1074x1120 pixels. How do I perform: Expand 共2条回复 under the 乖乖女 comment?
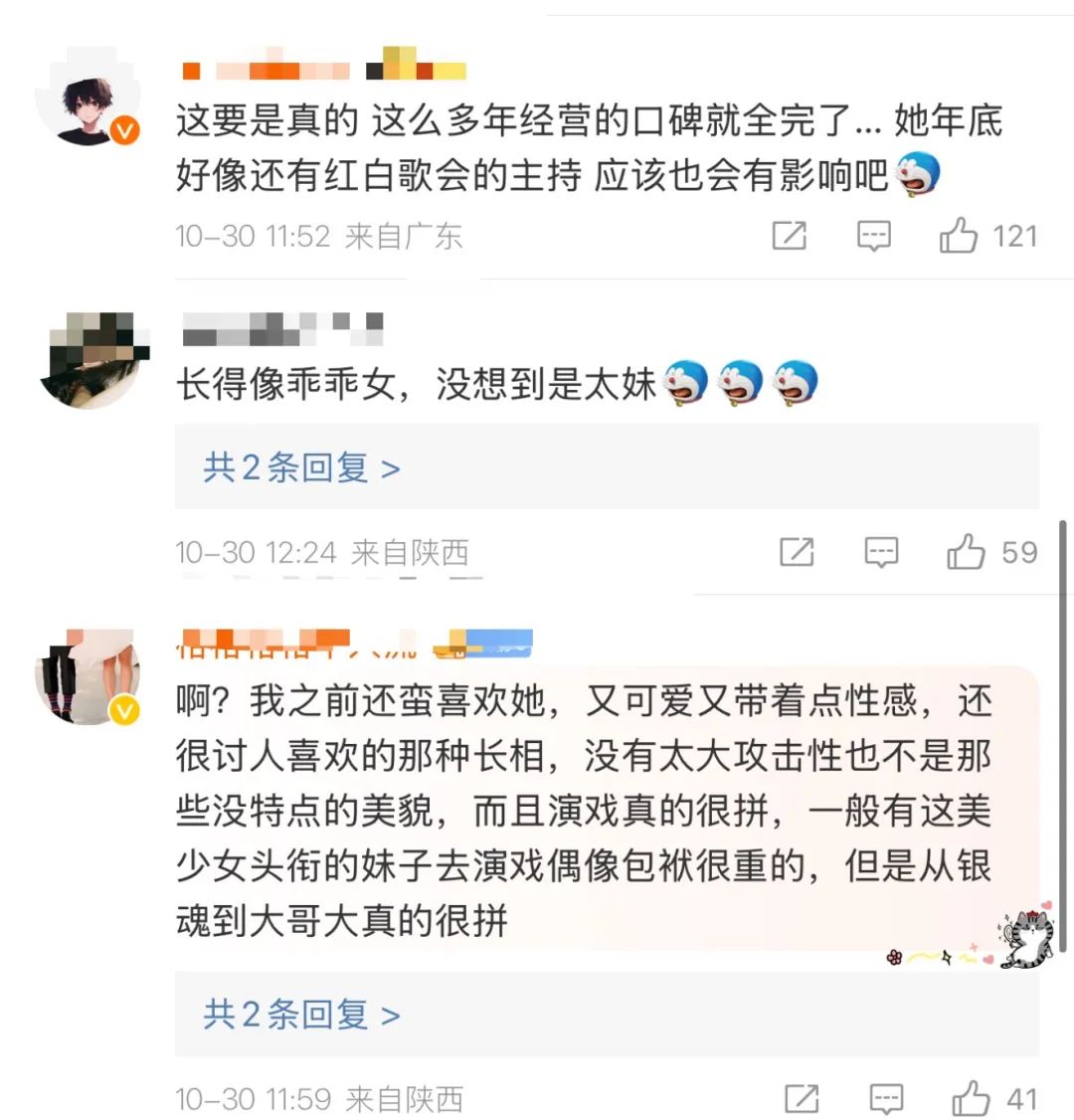click(x=301, y=467)
